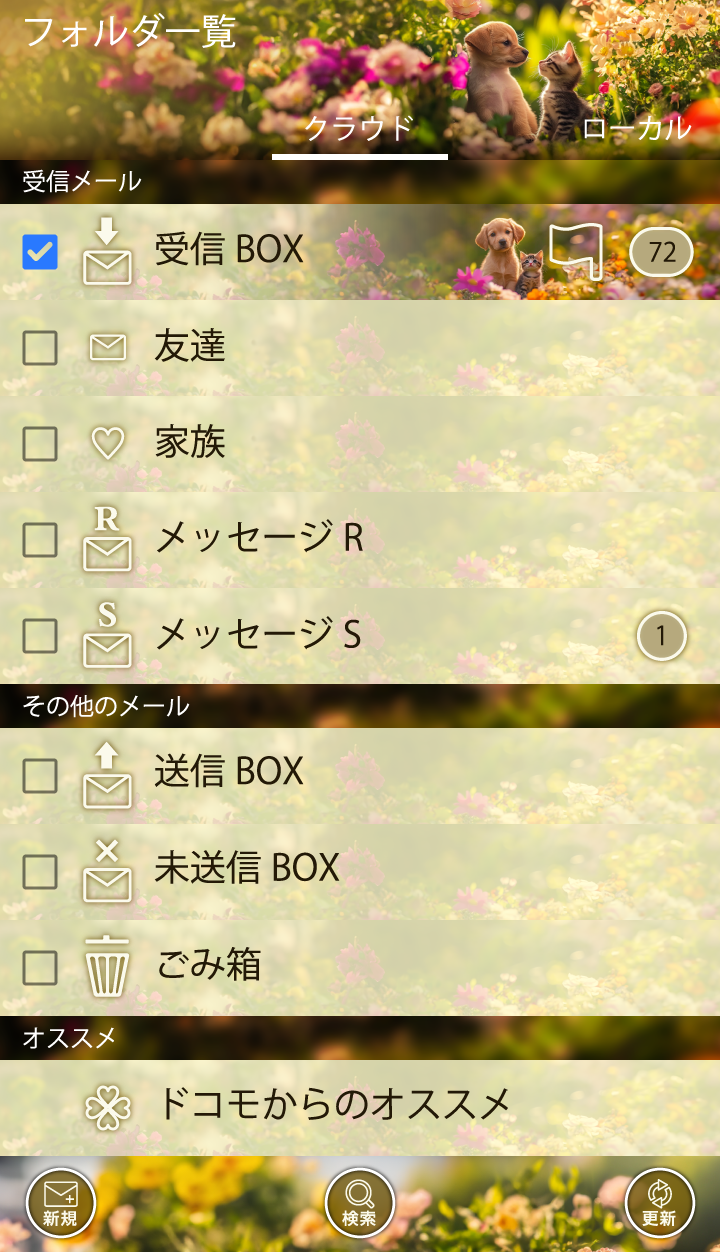Check the 友達 checkbox
The image size is (720, 1252).
pos(40,348)
